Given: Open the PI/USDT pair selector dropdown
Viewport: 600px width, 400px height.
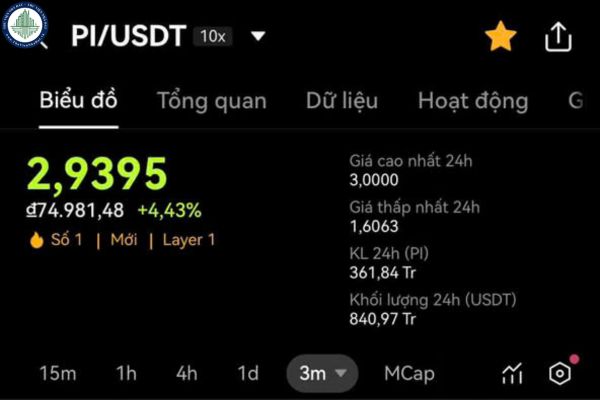Looking at the screenshot, I should click(258, 37).
